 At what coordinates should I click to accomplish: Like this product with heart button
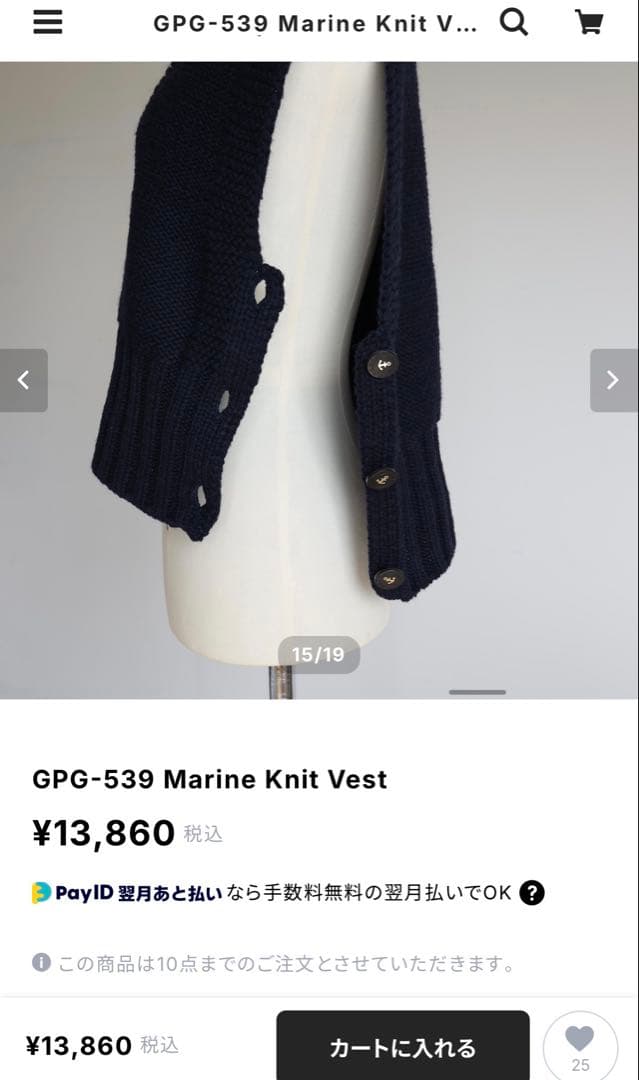click(580, 1045)
